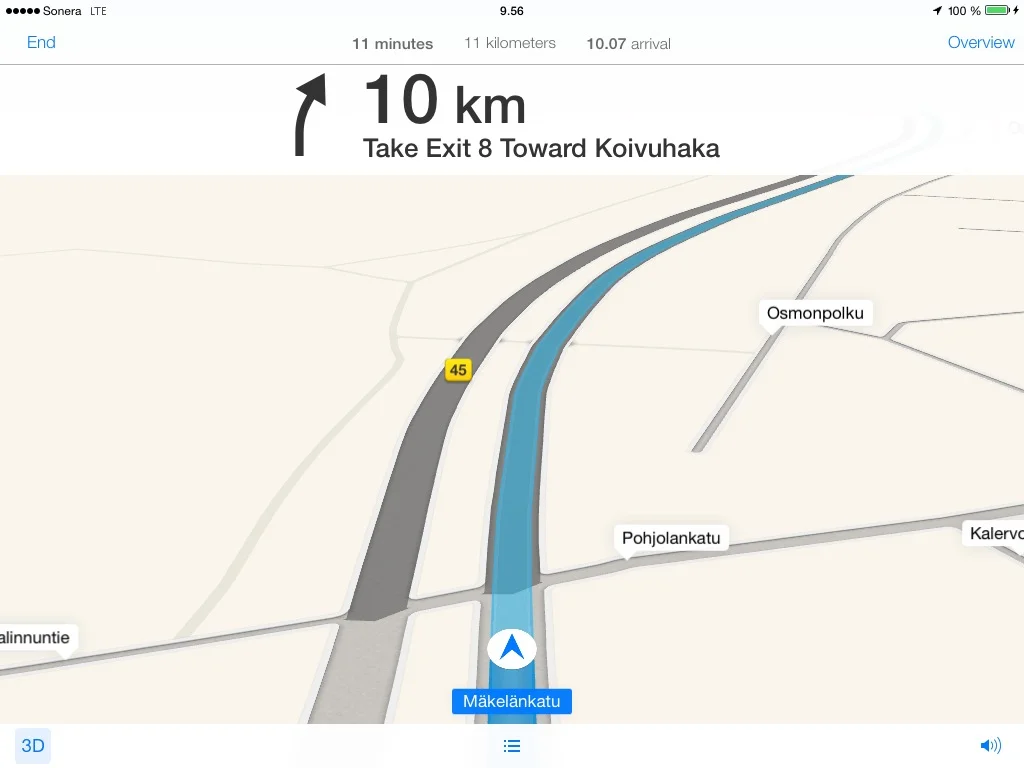Open the route Overview
The height and width of the screenshot is (768, 1024).
tap(980, 42)
